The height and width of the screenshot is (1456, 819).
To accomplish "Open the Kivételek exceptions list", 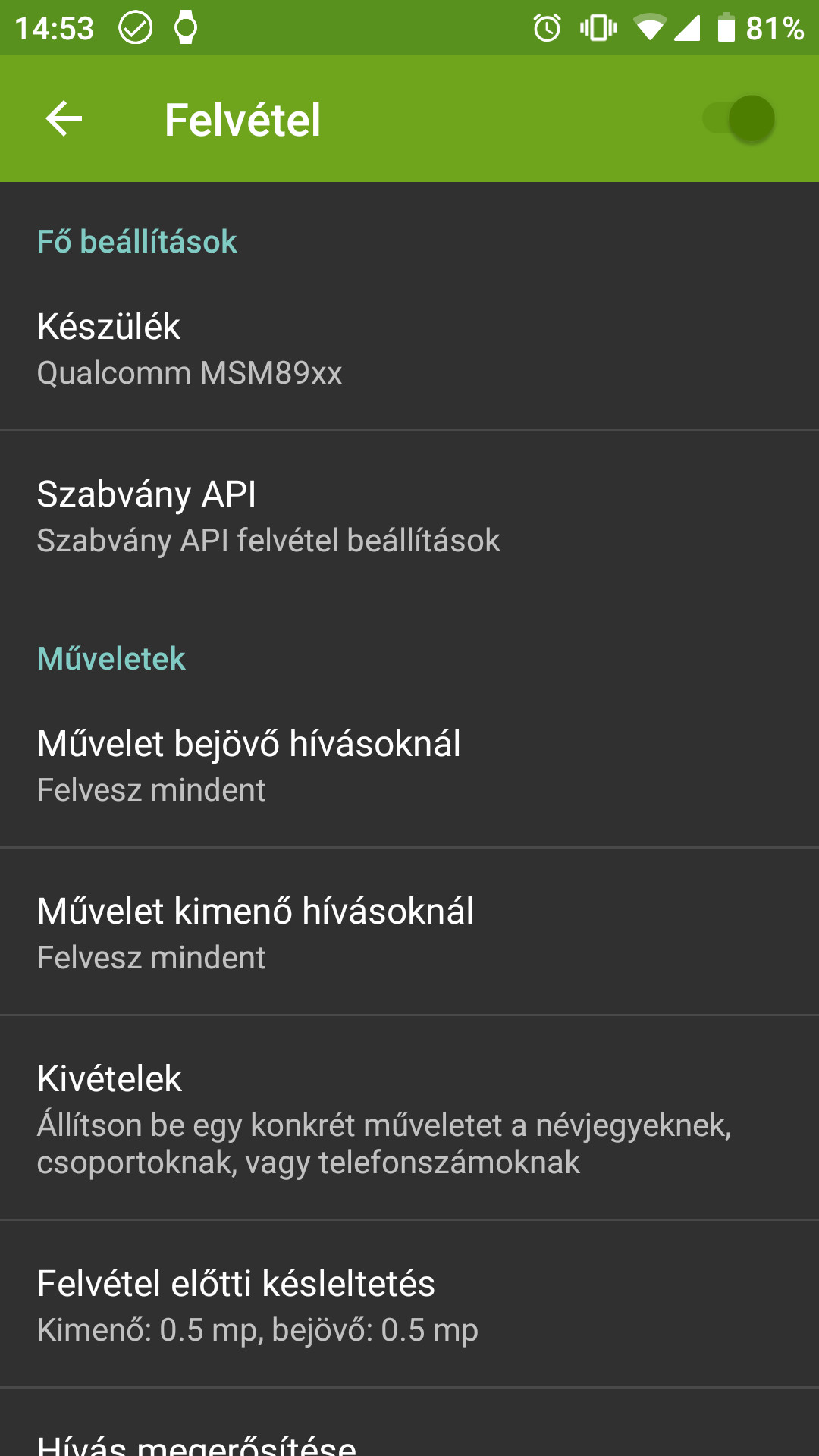I will (x=409, y=1119).
